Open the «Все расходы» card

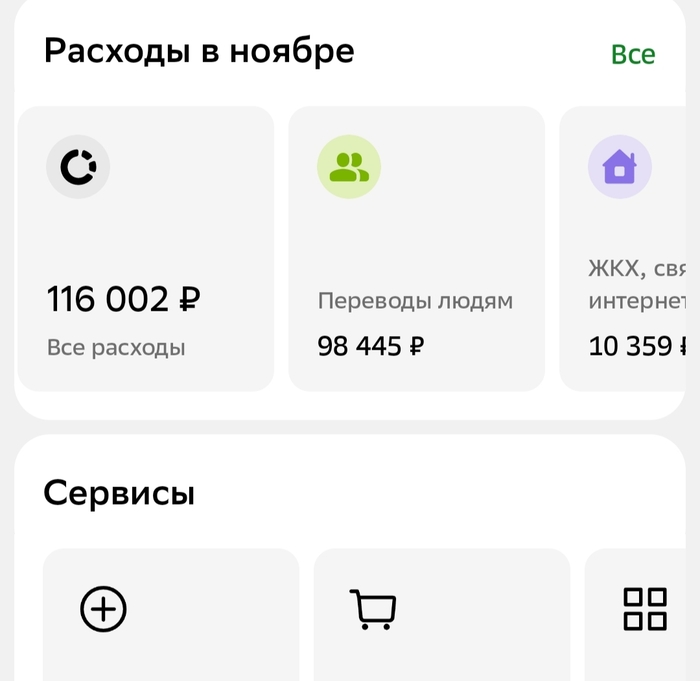(x=146, y=248)
